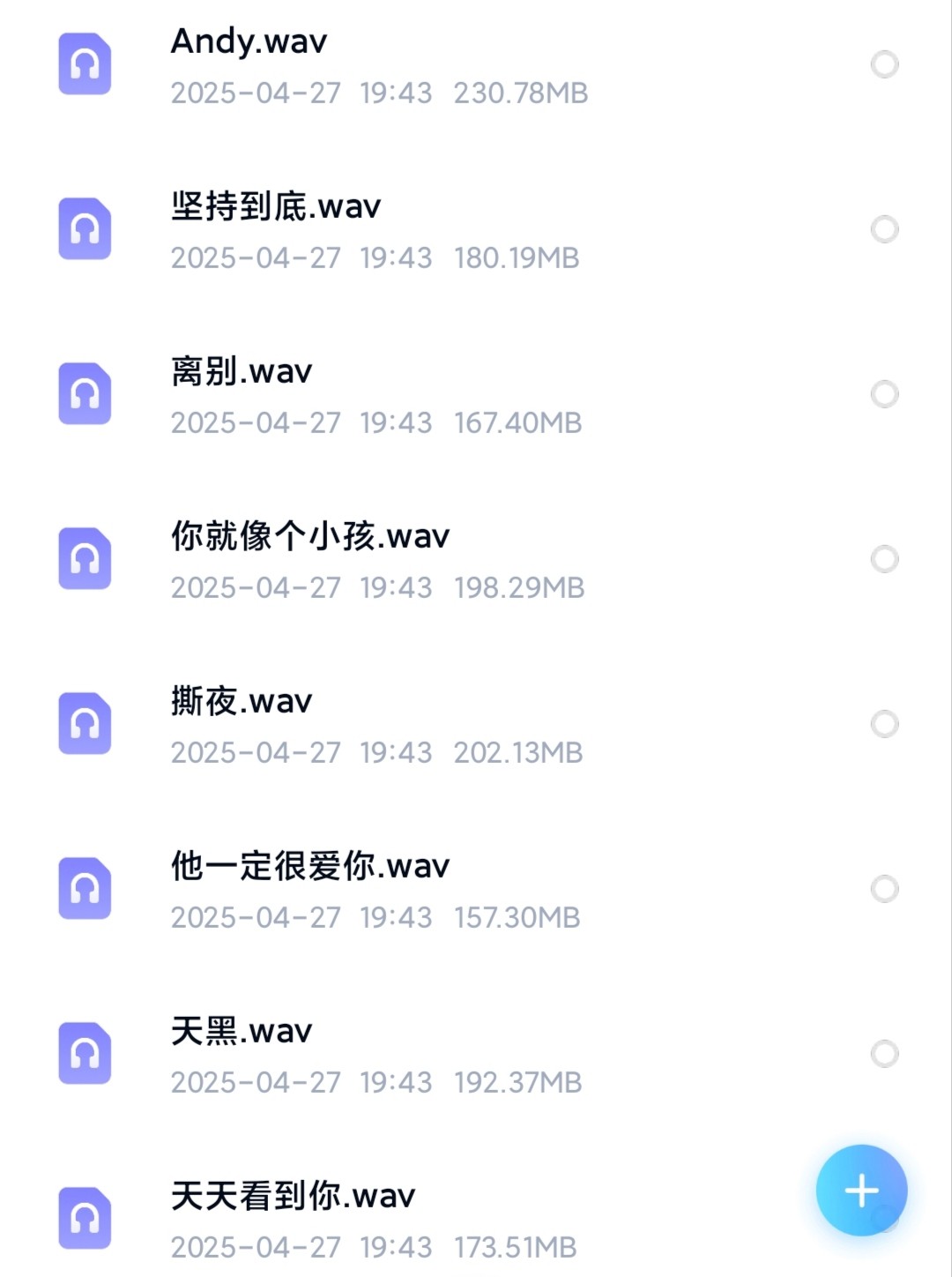Open 天黑.wav audio file
Viewport: 952px width, 1277px height.
tap(242, 1032)
